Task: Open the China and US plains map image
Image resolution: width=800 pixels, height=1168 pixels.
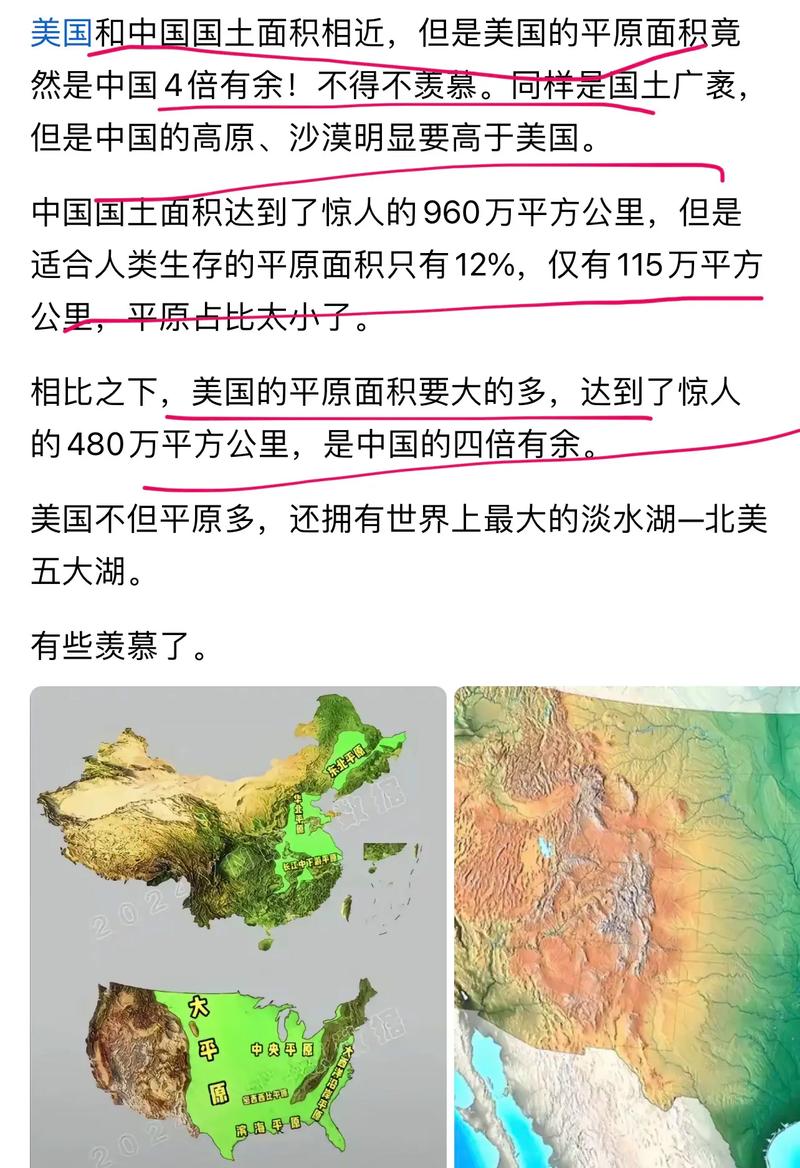Action: click(238, 926)
